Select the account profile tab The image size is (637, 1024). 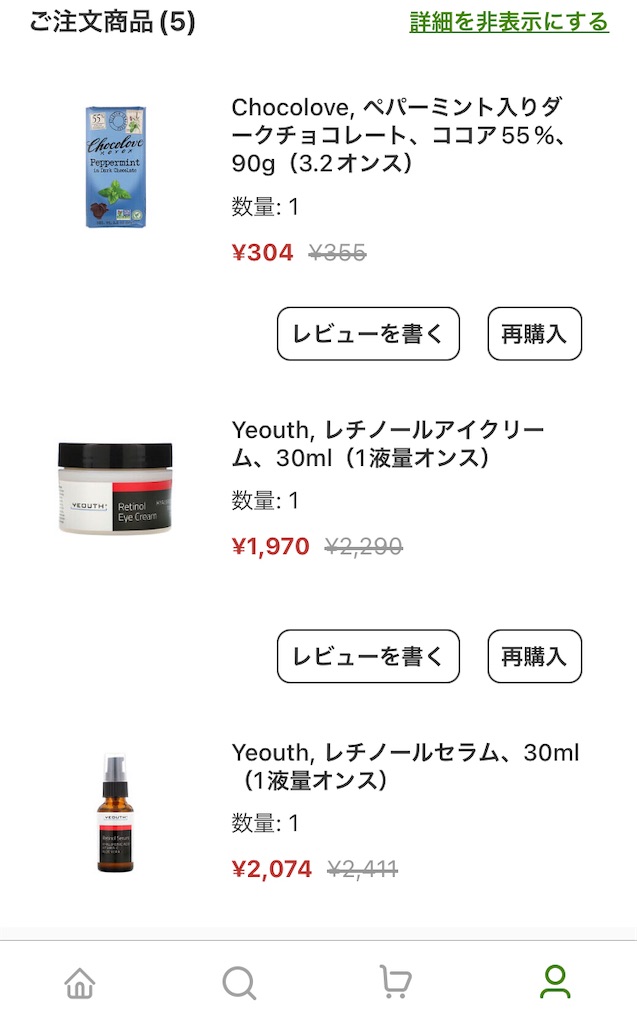click(x=555, y=983)
